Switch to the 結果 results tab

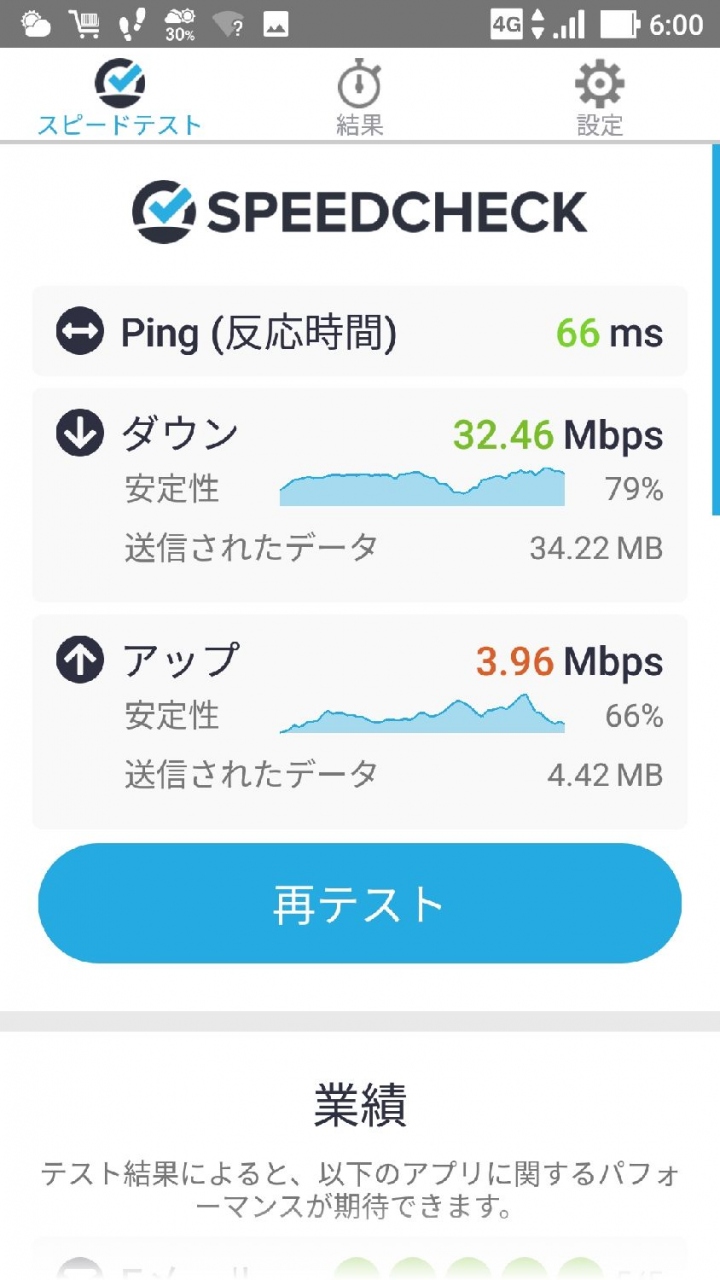coord(359,97)
